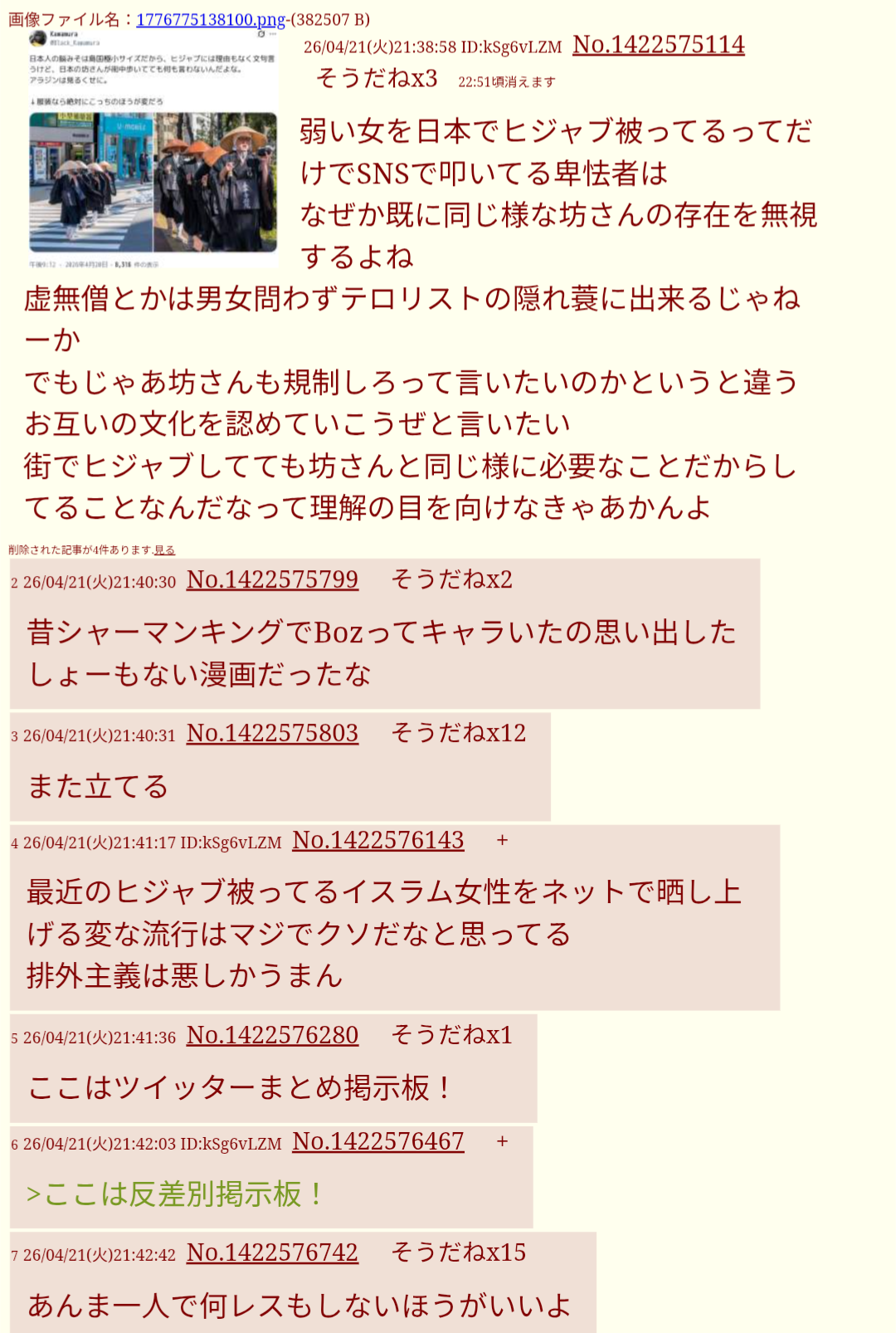Viewport: 896px width, 1333px height.
Task: Tap そうだねx12 on また立てる reply
Action: click(458, 733)
